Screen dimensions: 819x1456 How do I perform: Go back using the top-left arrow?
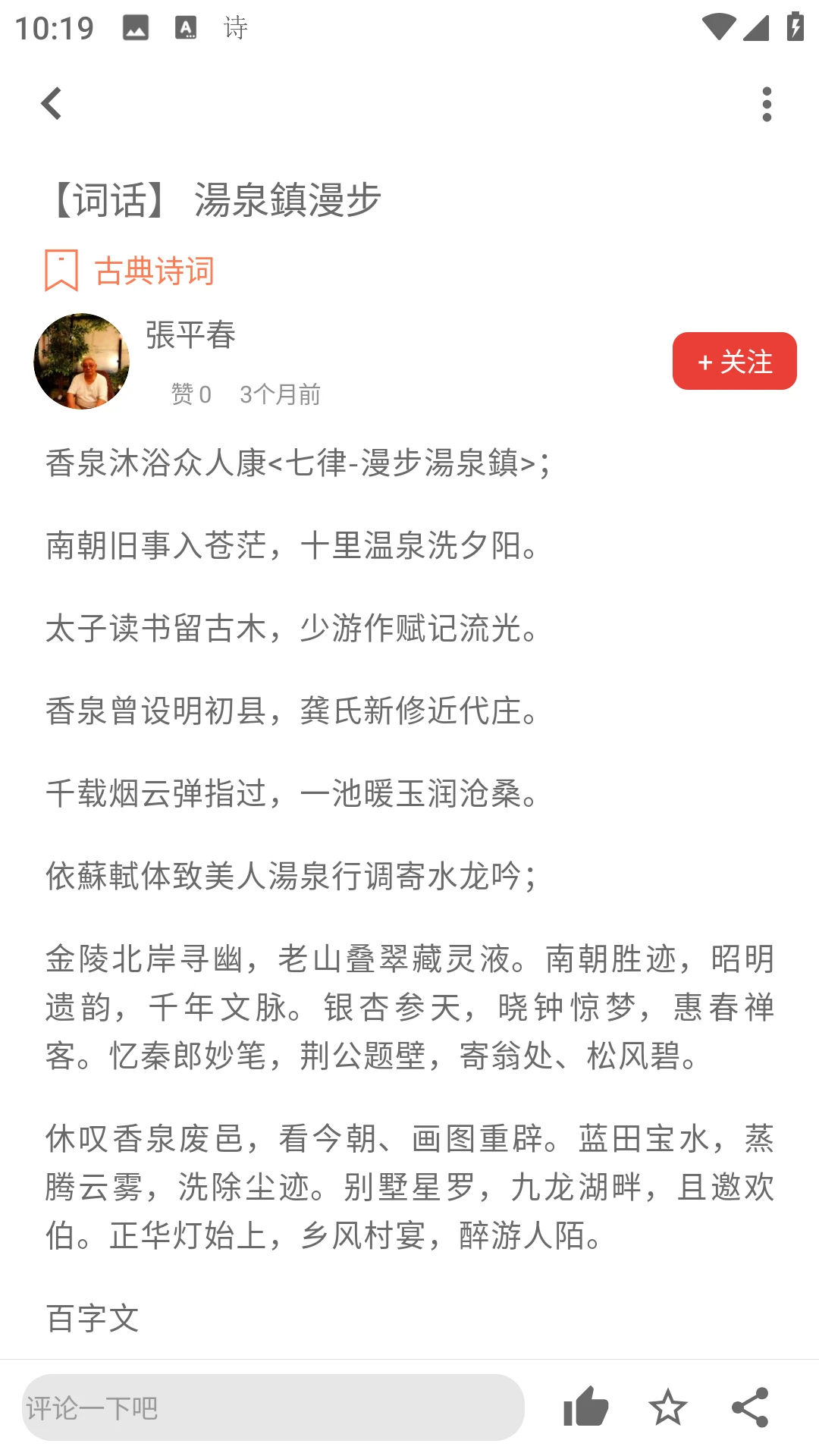(51, 104)
